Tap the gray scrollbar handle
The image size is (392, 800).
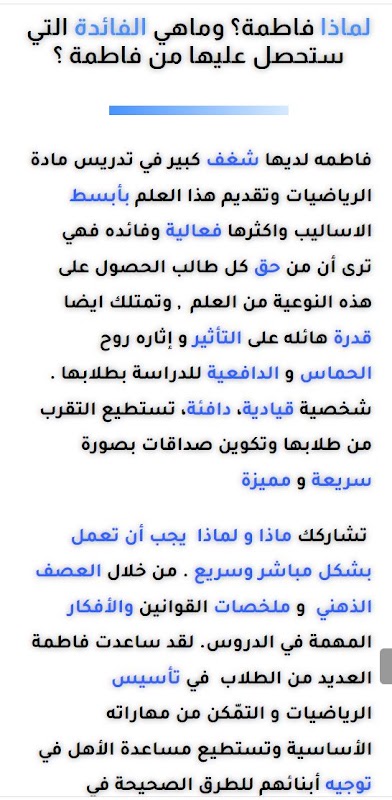pos(386,666)
